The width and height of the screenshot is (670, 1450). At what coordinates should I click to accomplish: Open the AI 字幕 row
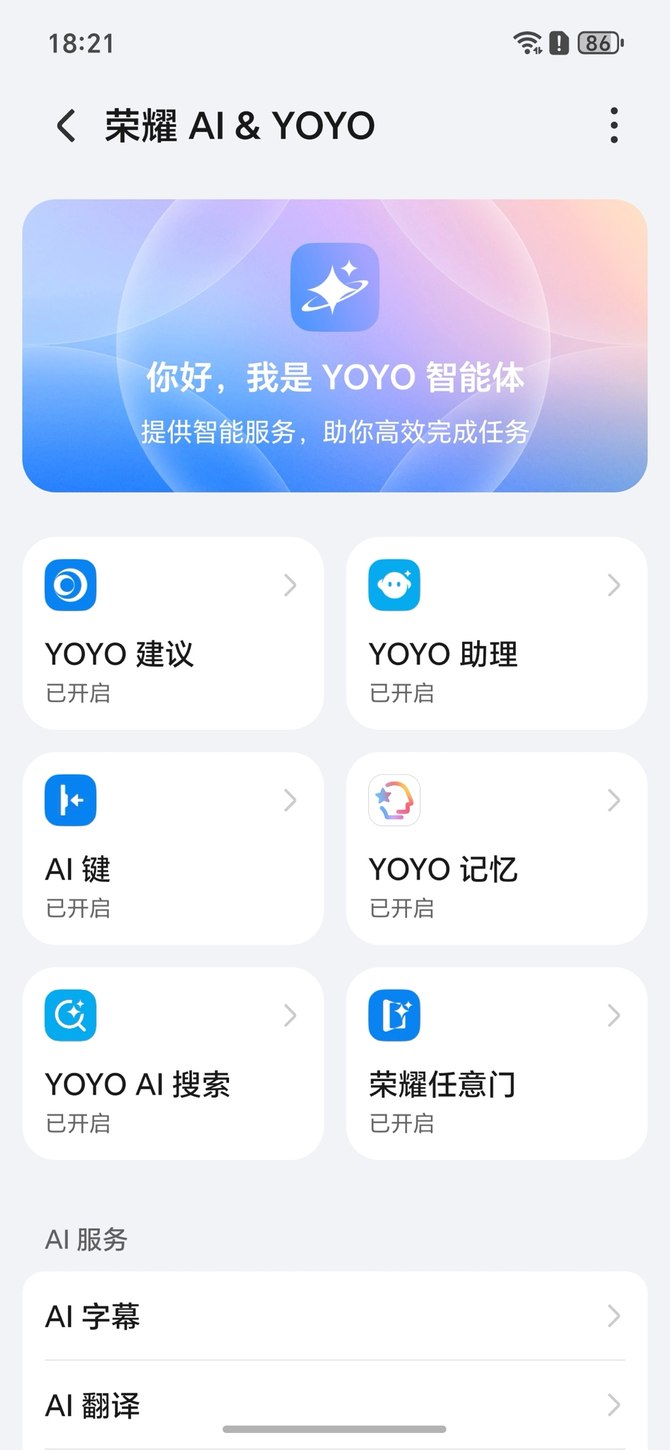[x=335, y=1316]
